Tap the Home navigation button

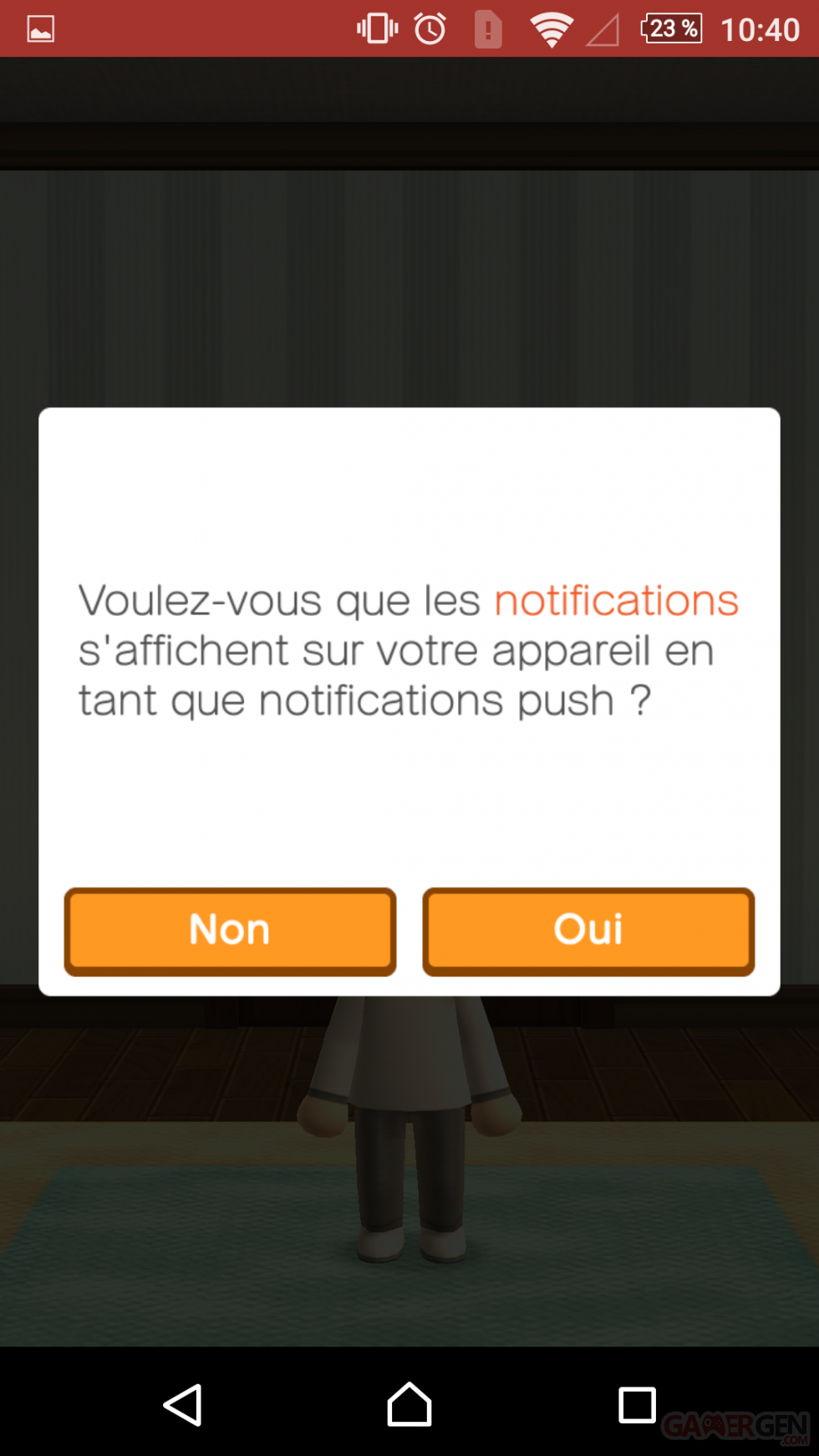click(x=409, y=1405)
